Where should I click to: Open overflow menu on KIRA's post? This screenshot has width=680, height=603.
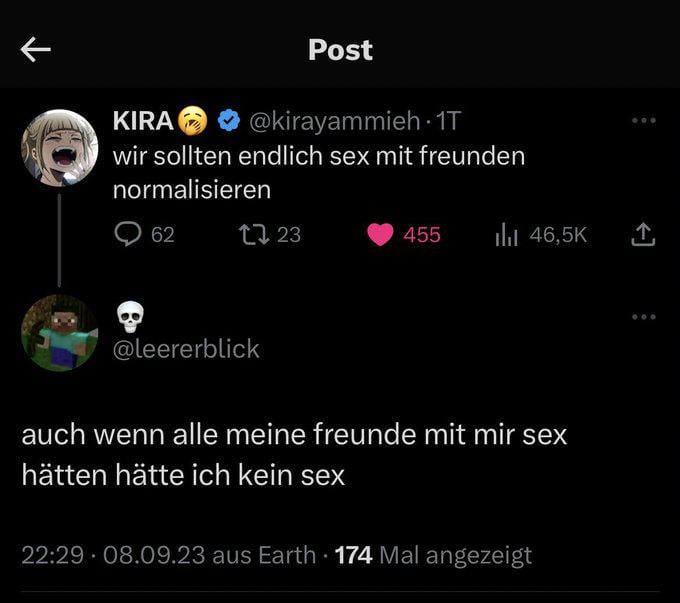coord(644,121)
